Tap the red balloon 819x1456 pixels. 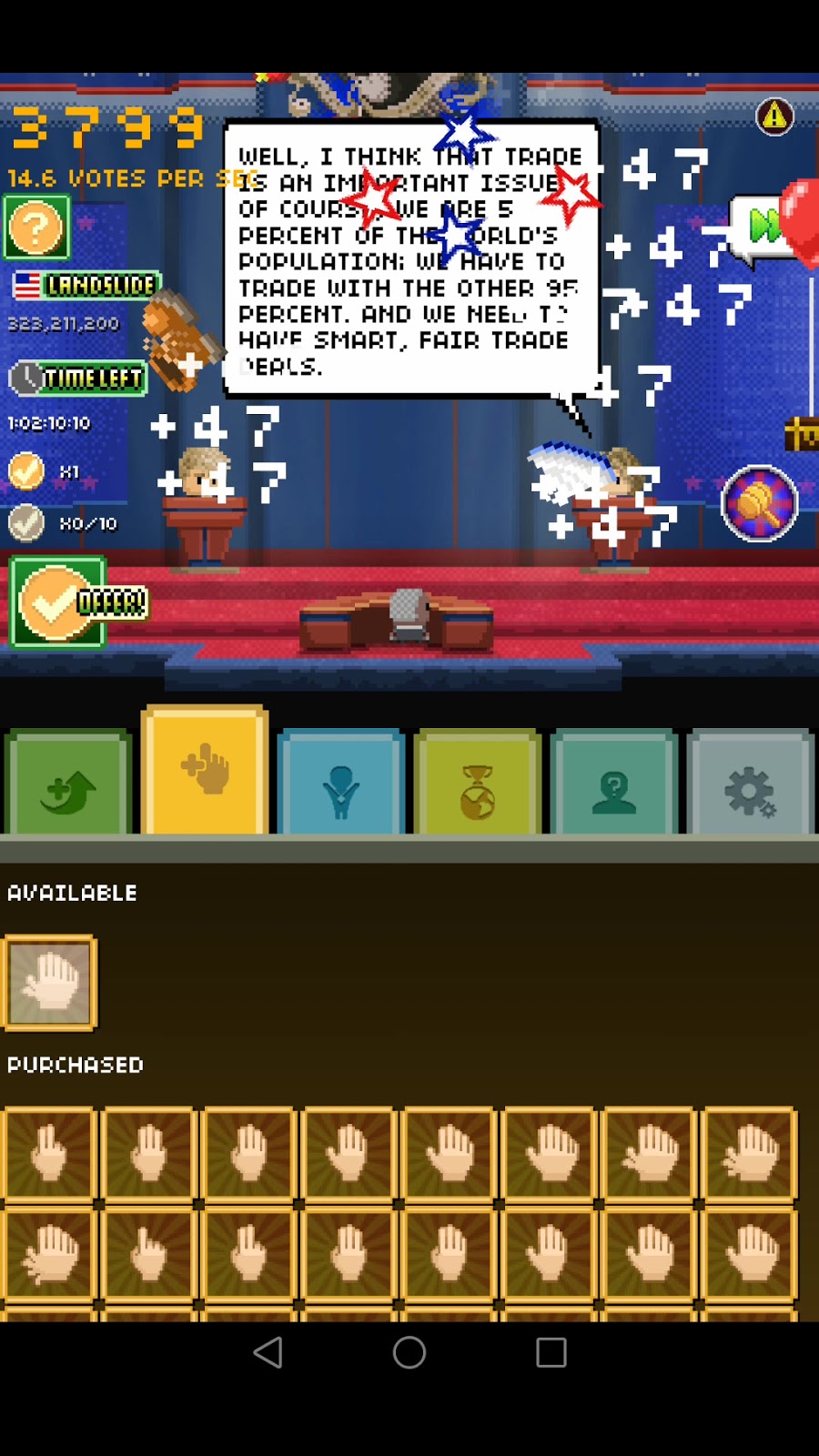coord(801,221)
